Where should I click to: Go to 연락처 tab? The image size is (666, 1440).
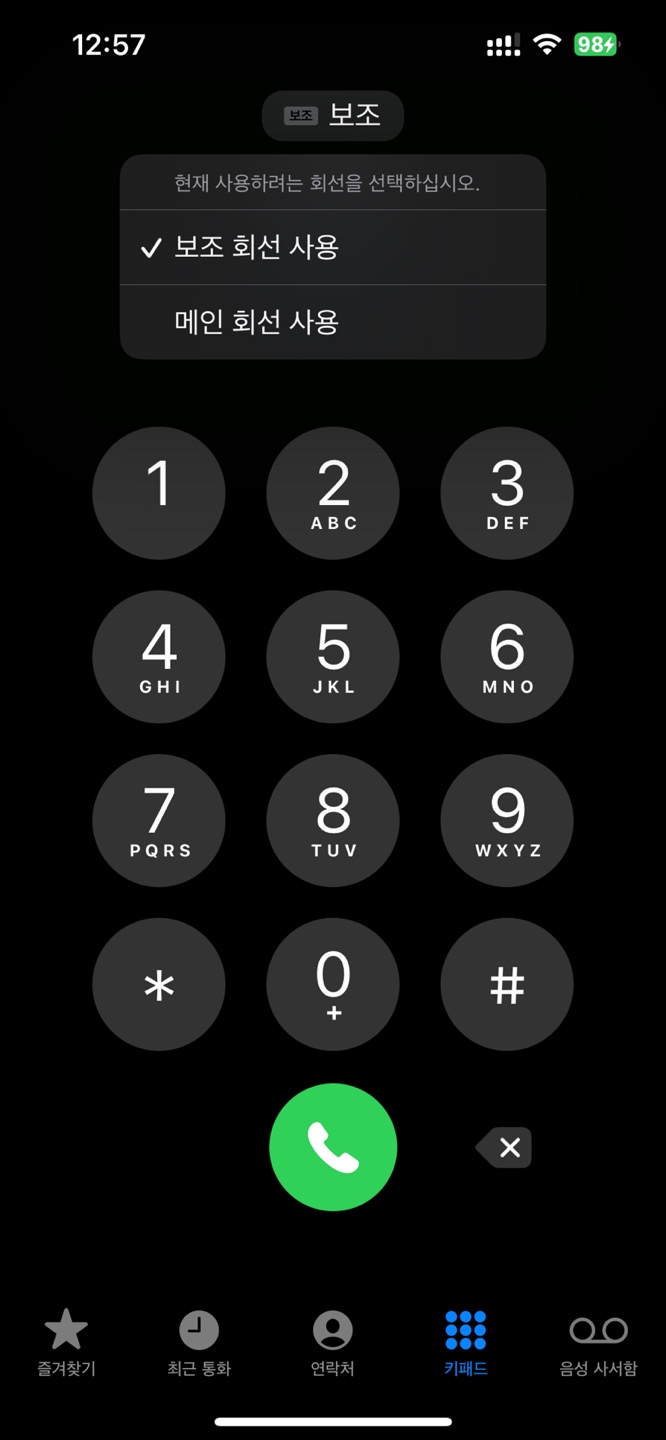pos(333,1343)
